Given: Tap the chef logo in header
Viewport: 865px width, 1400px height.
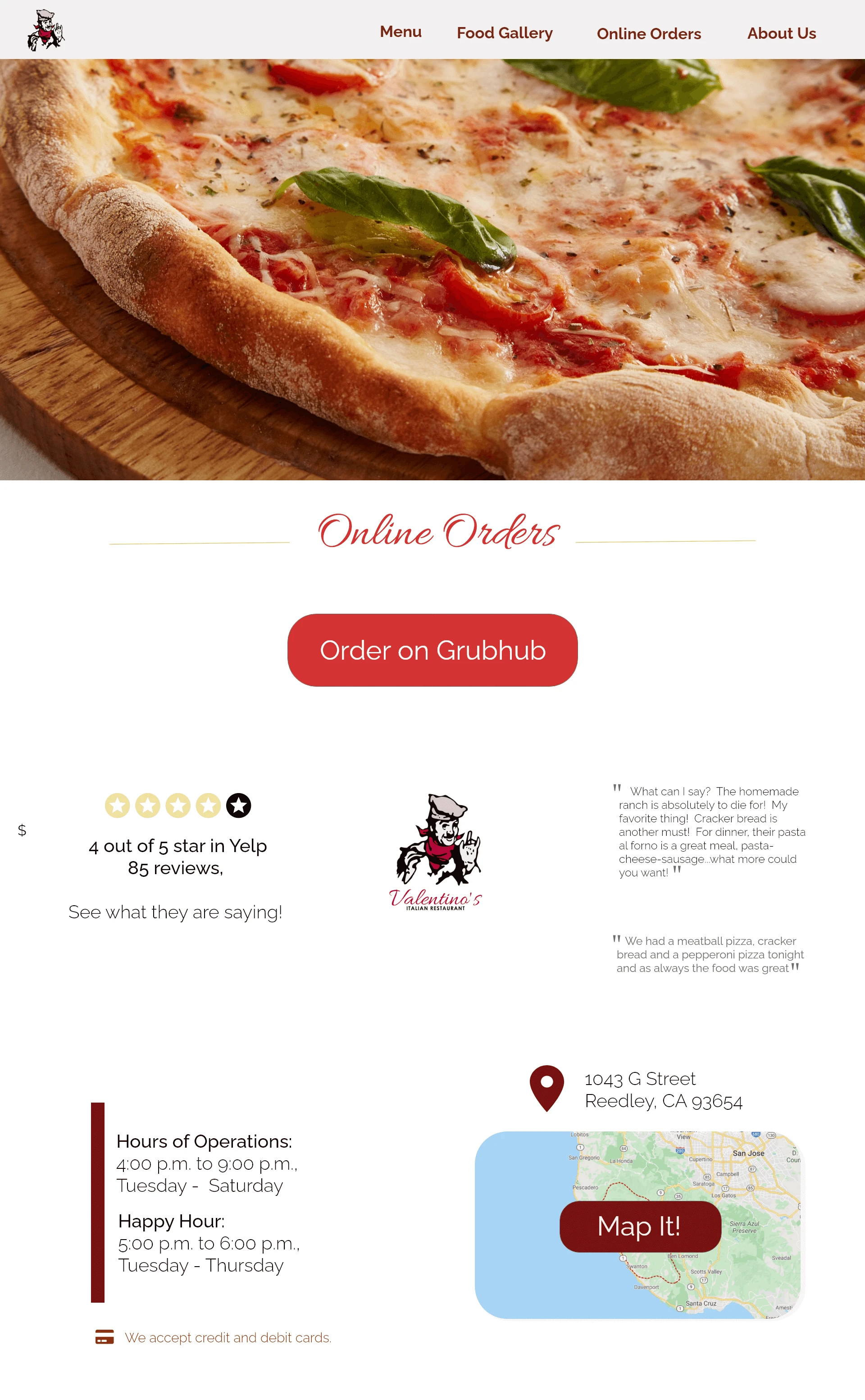Looking at the screenshot, I should pos(46,30).
